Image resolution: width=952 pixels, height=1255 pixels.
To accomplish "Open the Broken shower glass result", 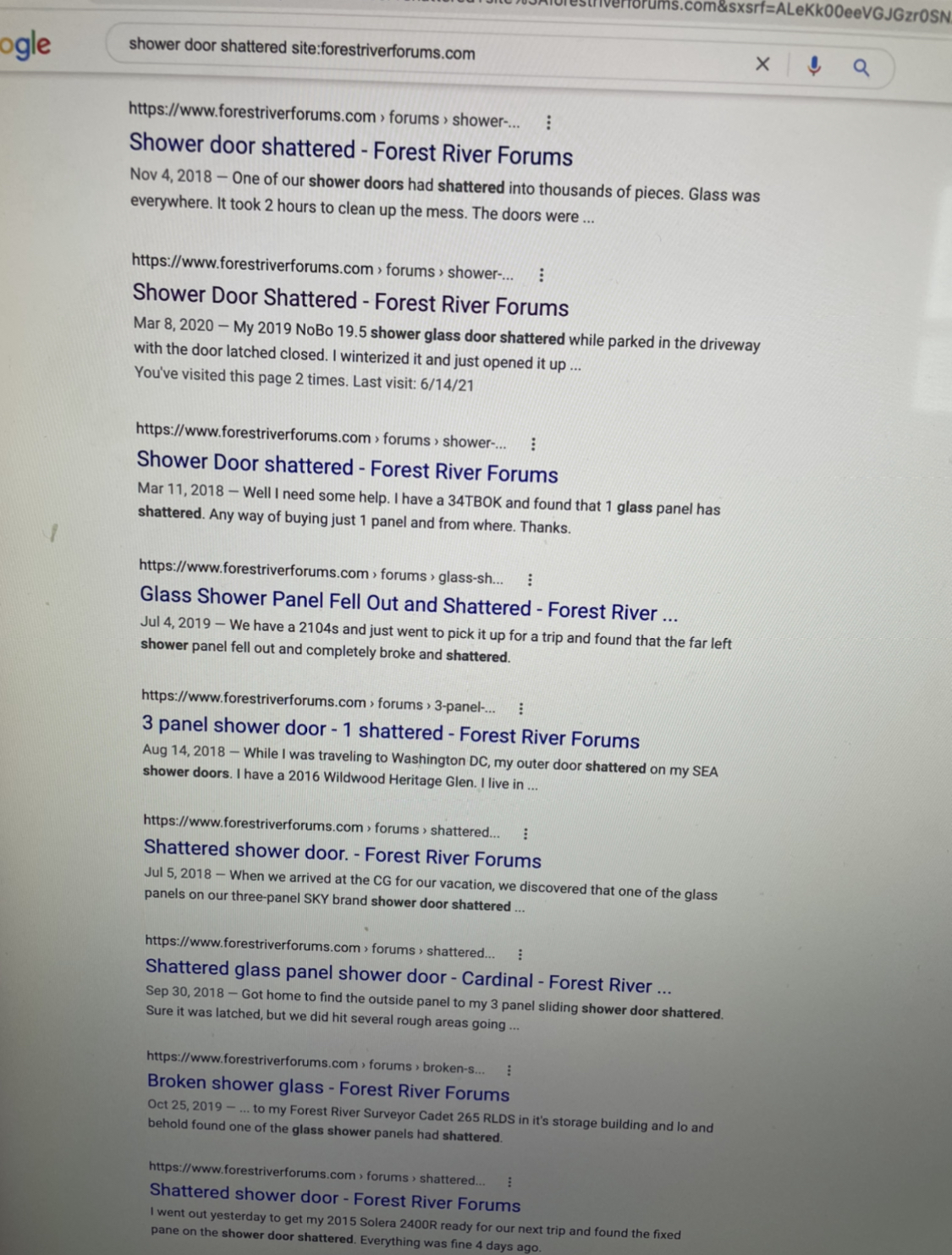I will 328,1087.
